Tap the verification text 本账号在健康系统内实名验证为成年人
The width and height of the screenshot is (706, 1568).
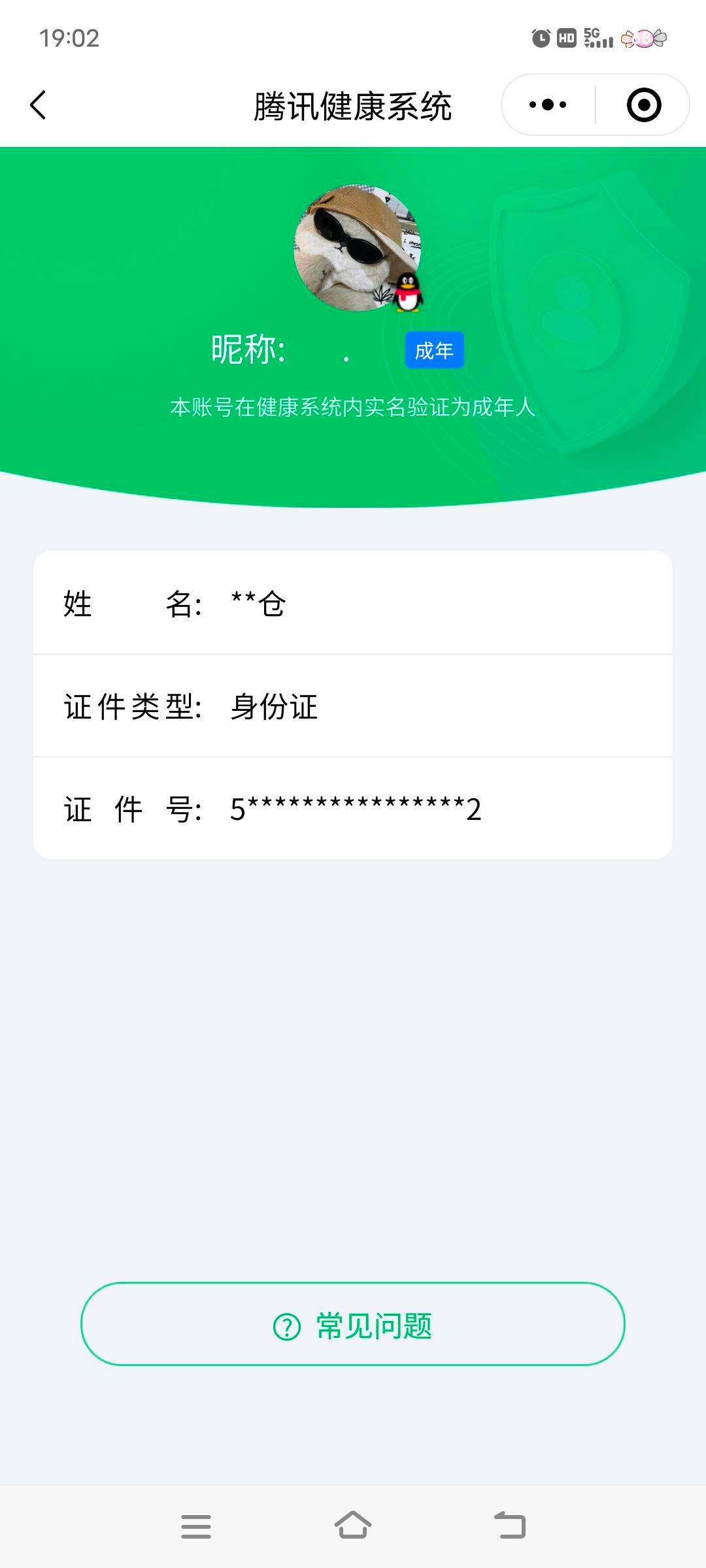click(x=353, y=408)
